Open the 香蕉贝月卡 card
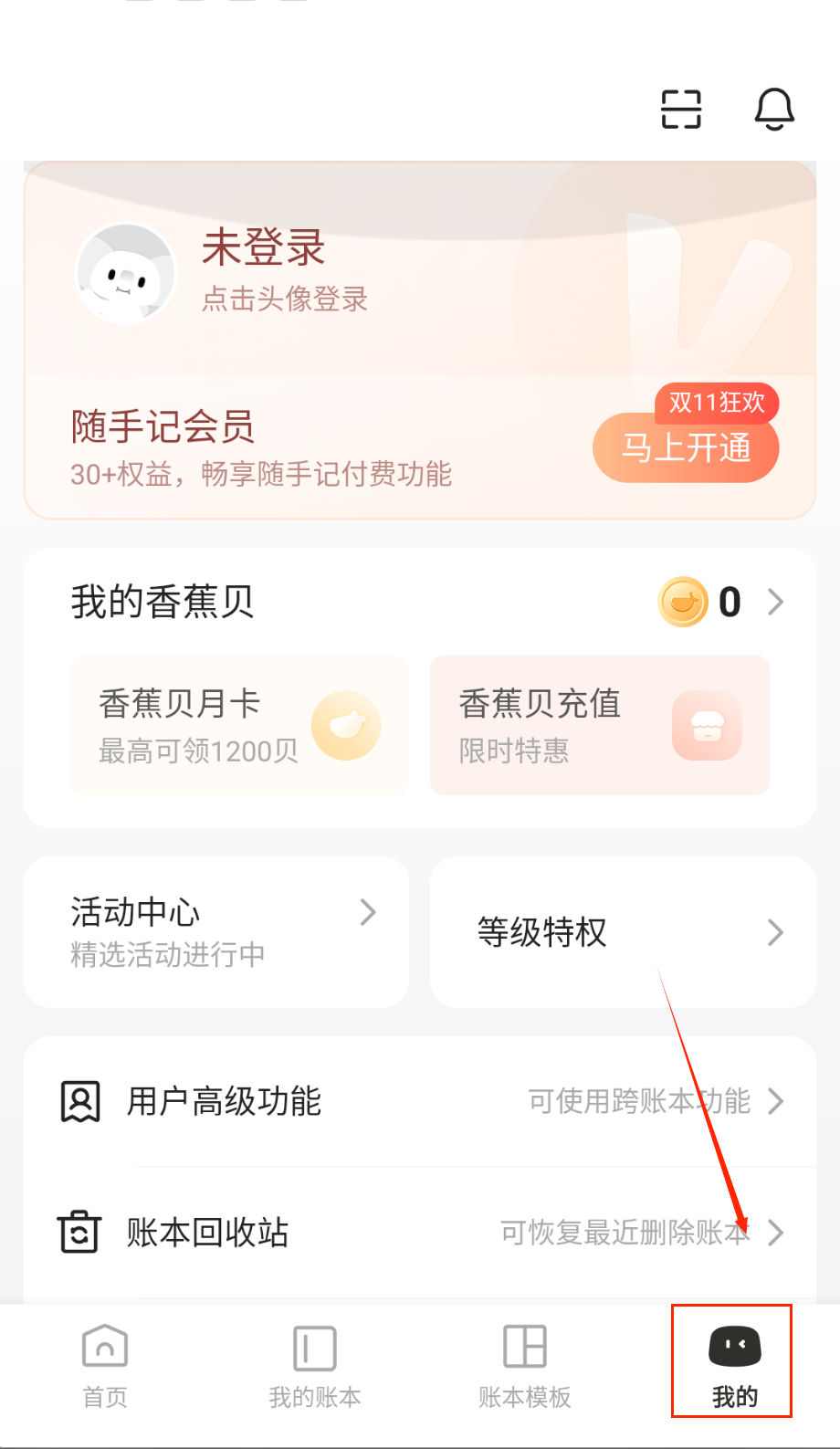 [239, 726]
